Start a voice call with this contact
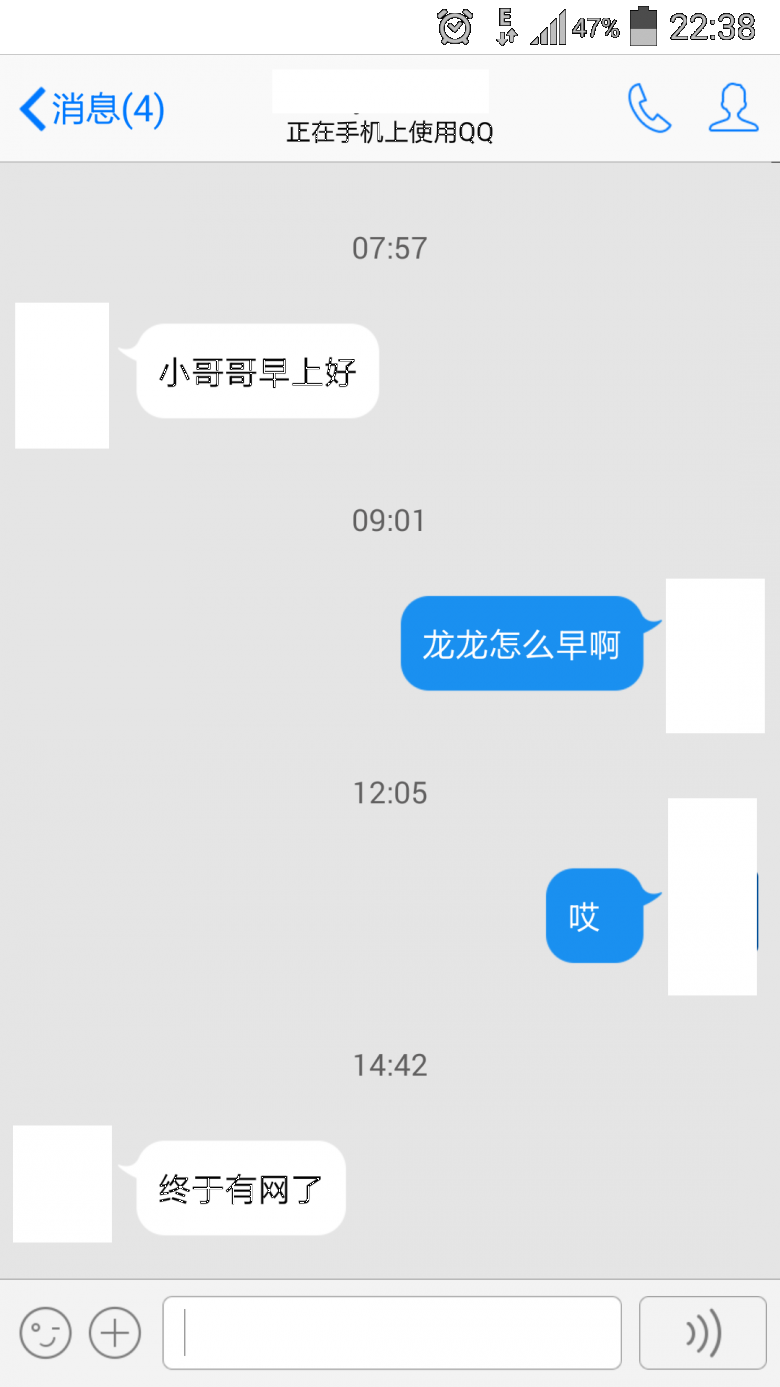 click(649, 108)
